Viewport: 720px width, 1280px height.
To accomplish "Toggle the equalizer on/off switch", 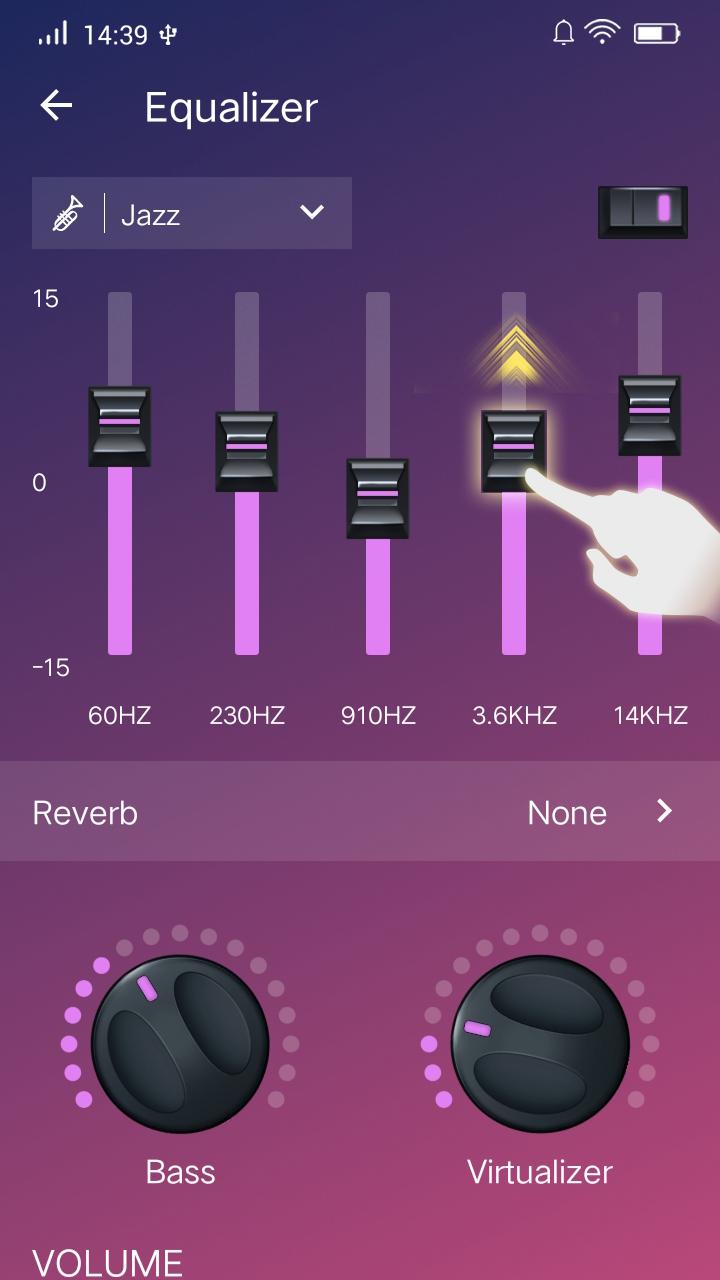I will (642, 211).
